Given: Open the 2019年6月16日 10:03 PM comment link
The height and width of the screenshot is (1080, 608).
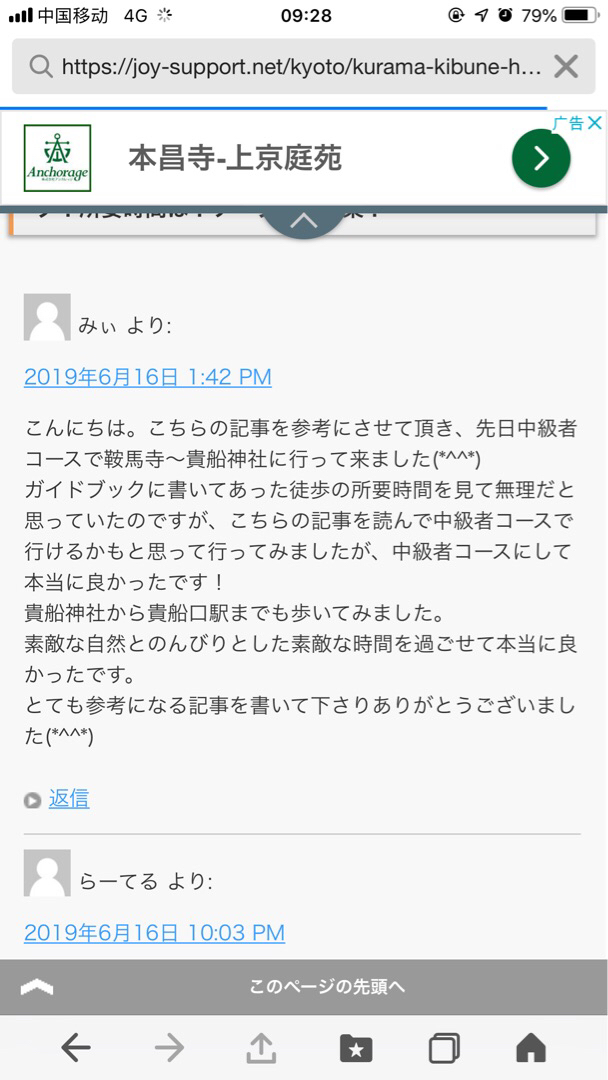Looking at the screenshot, I should pyautogui.click(x=154, y=933).
